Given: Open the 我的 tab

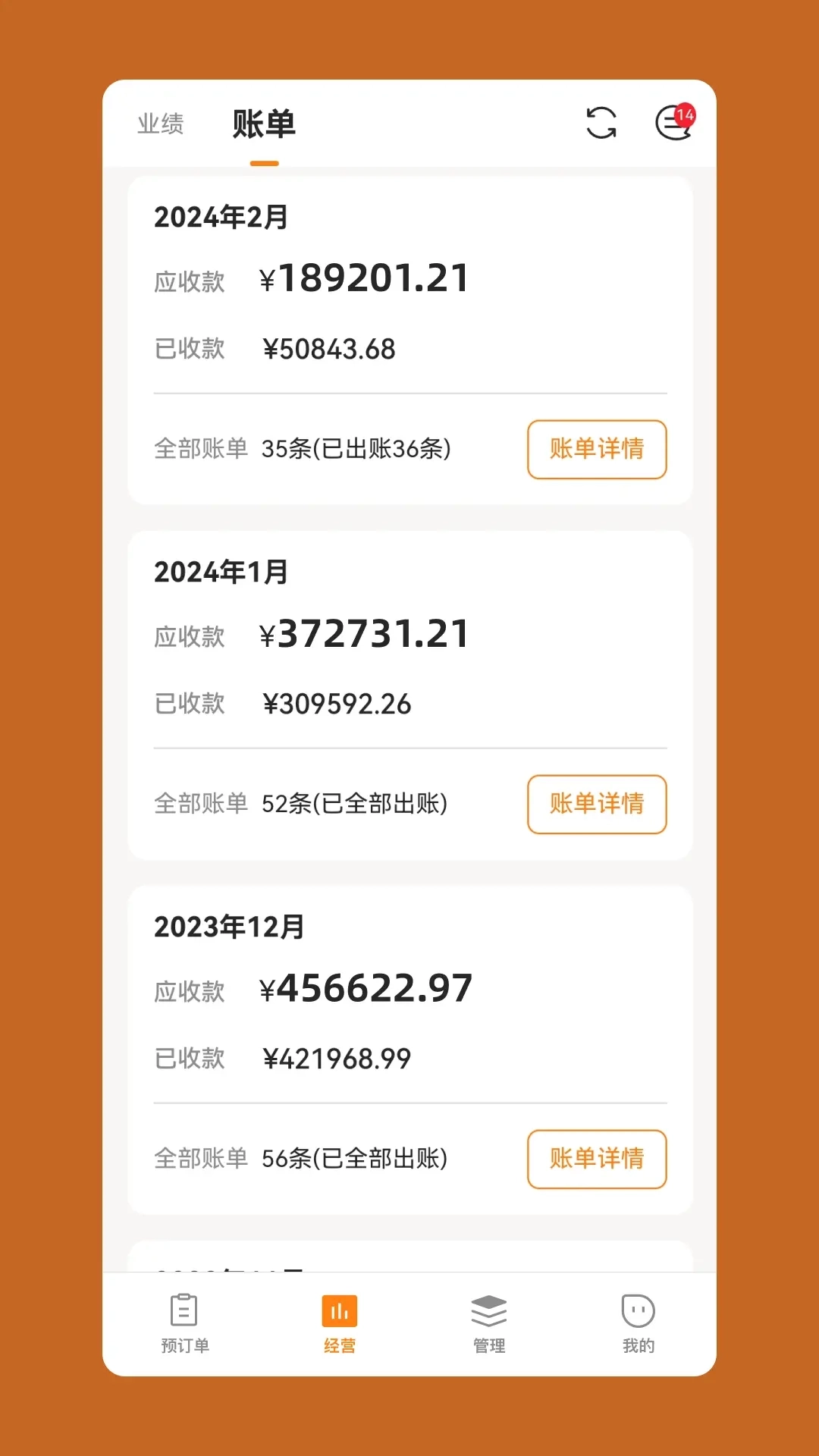Looking at the screenshot, I should (638, 1324).
